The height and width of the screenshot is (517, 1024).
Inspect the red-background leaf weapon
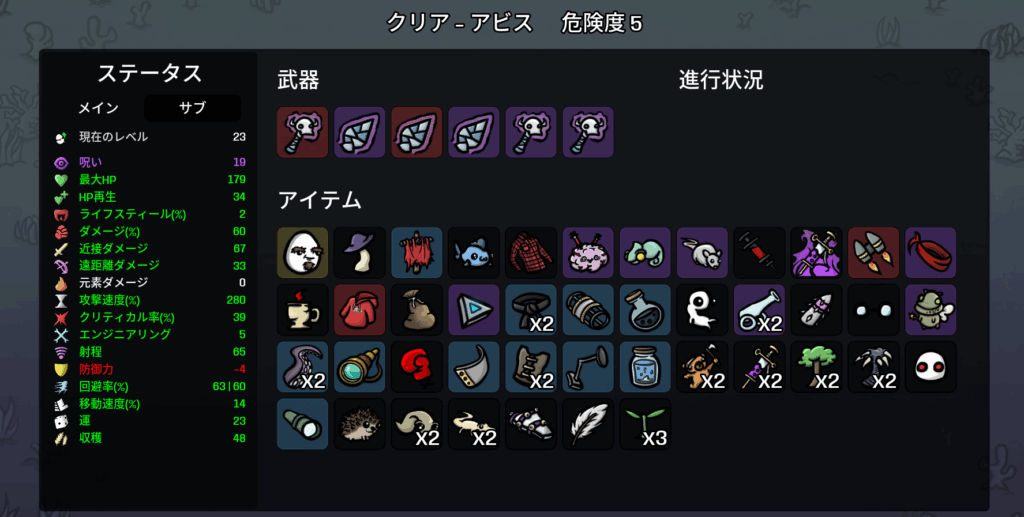coord(416,133)
